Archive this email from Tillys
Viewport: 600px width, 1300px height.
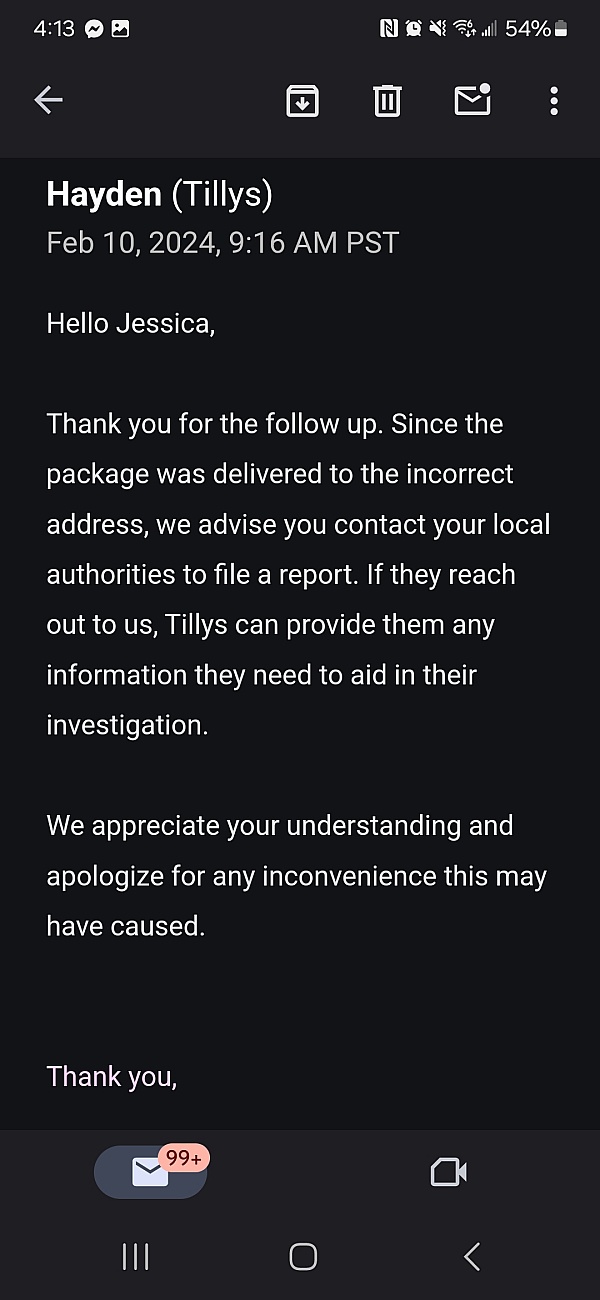click(x=302, y=100)
